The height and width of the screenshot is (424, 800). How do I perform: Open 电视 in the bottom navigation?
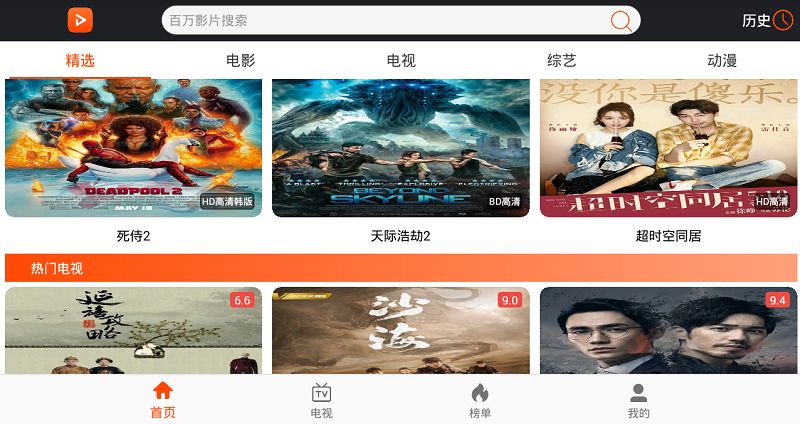321,400
